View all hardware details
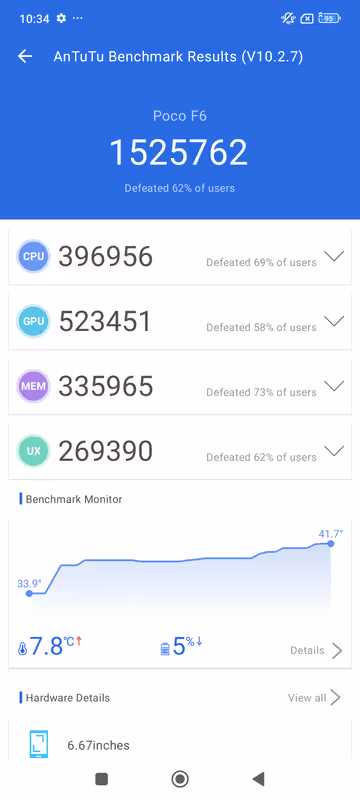This screenshot has height=800, width=360. [314, 697]
